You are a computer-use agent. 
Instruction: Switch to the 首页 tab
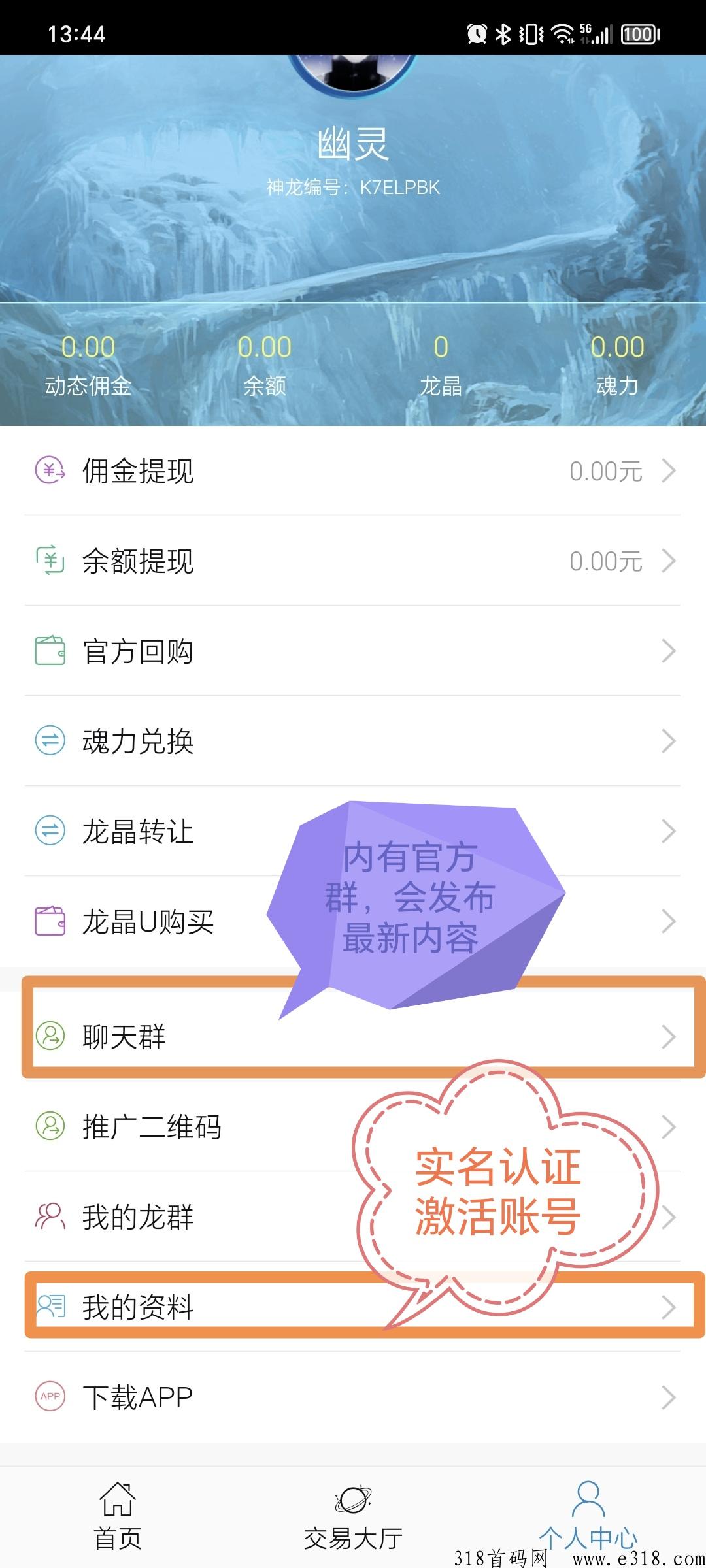[x=118, y=1516]
